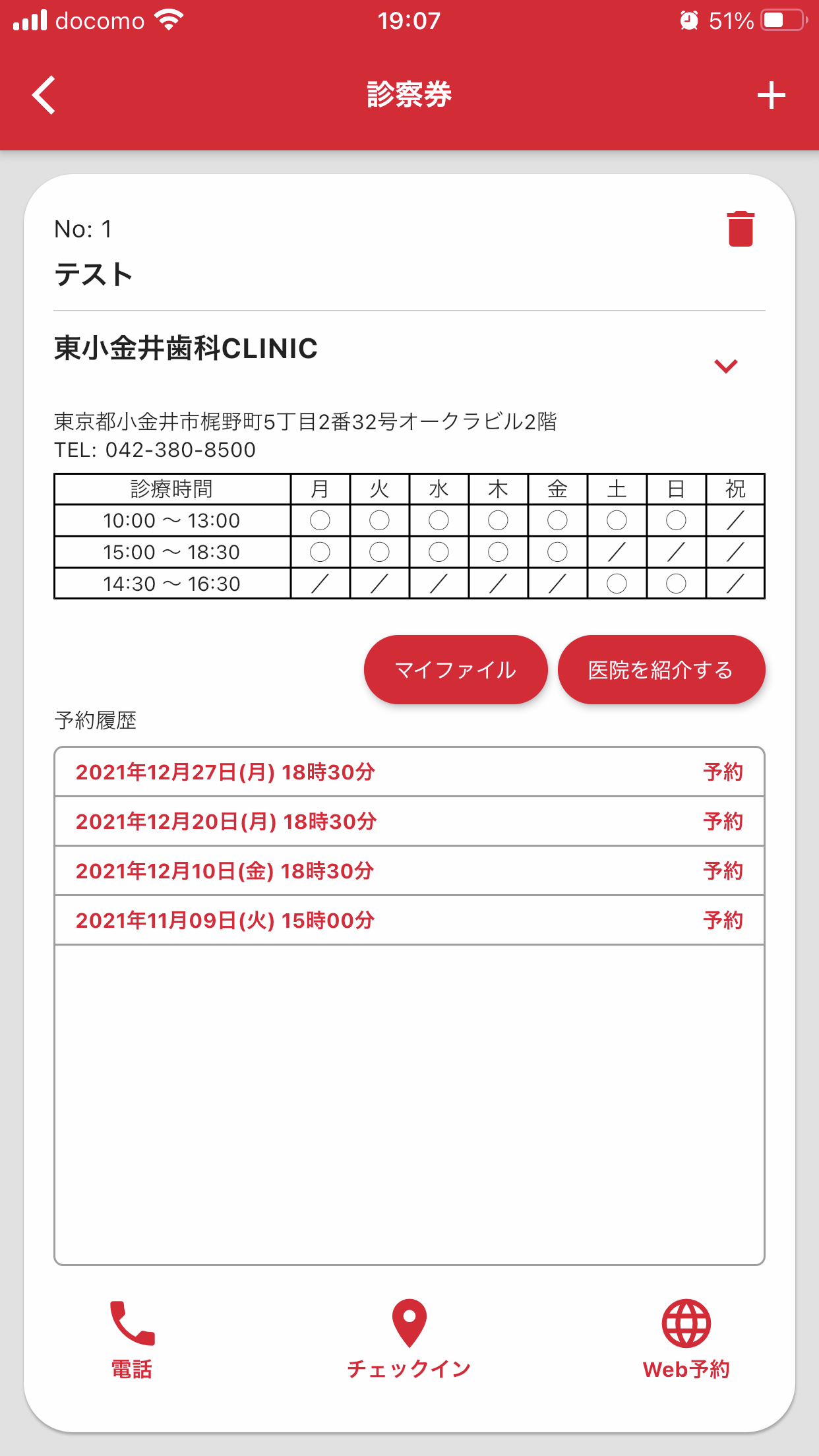Go back using the top-left arrow
The width and height of the screenshot is (819, 1456).
click(44, 95)
